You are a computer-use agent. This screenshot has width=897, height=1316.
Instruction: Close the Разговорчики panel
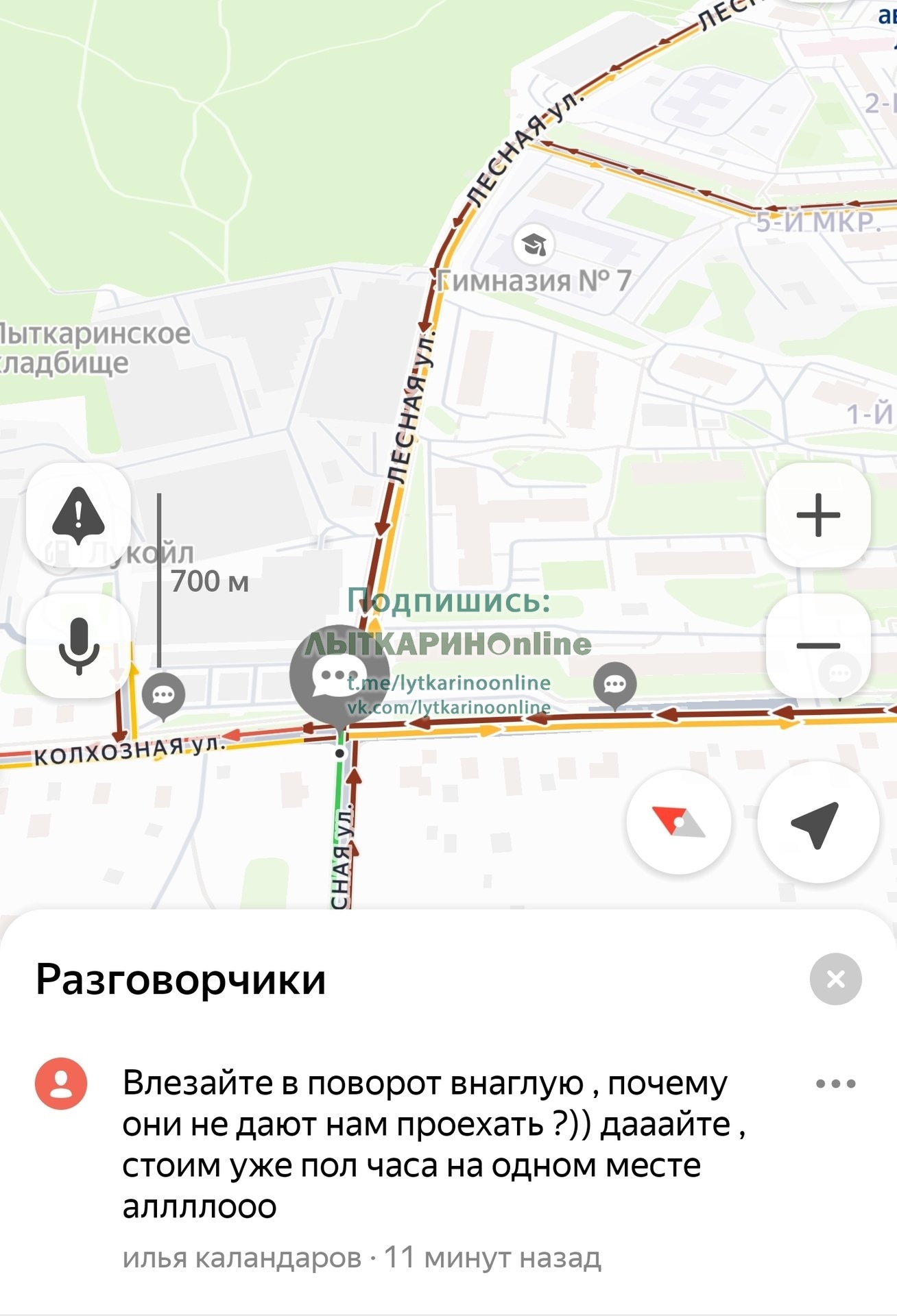(x=835, y=979)
